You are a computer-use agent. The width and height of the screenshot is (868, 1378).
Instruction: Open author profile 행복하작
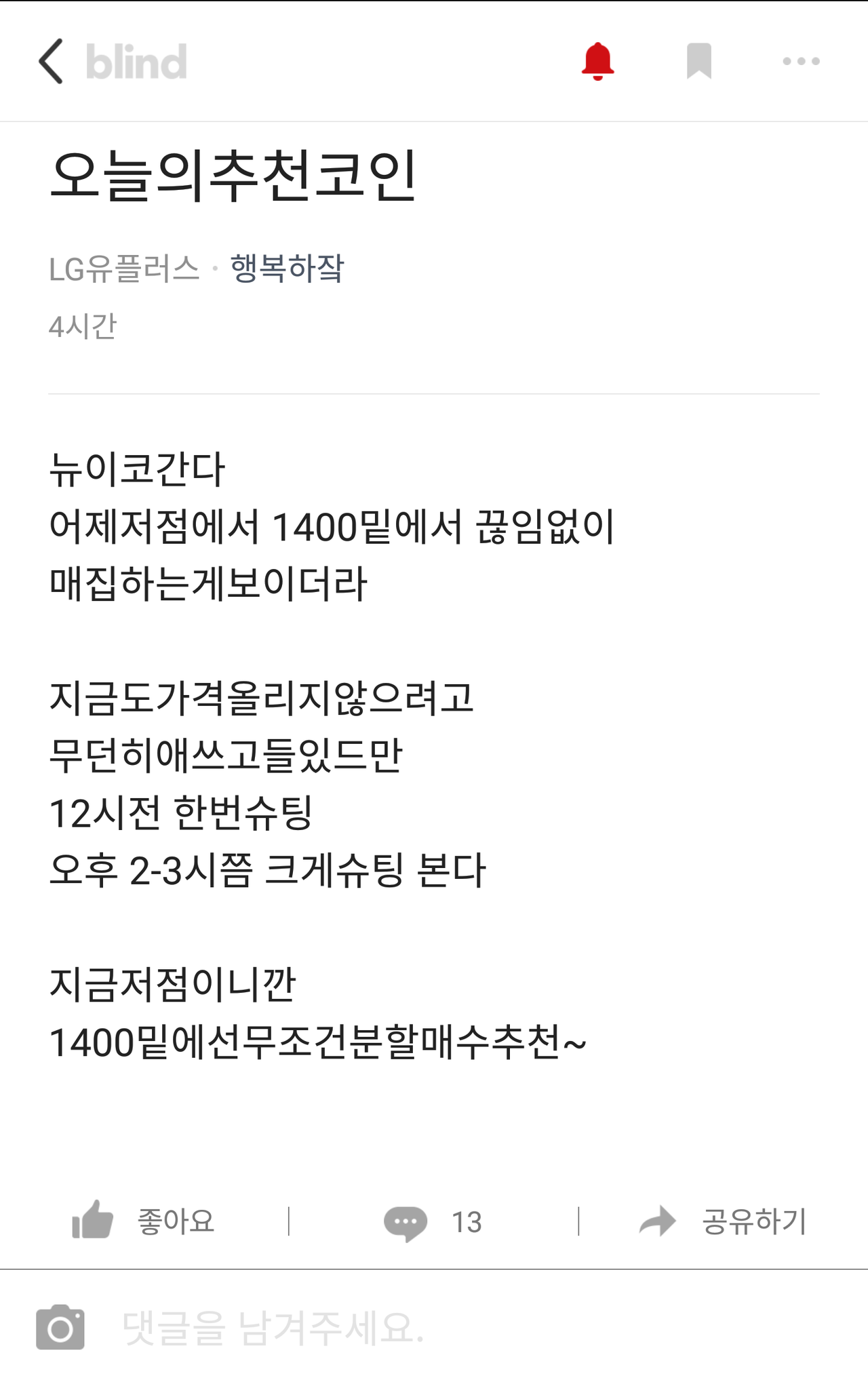point(285,269)
